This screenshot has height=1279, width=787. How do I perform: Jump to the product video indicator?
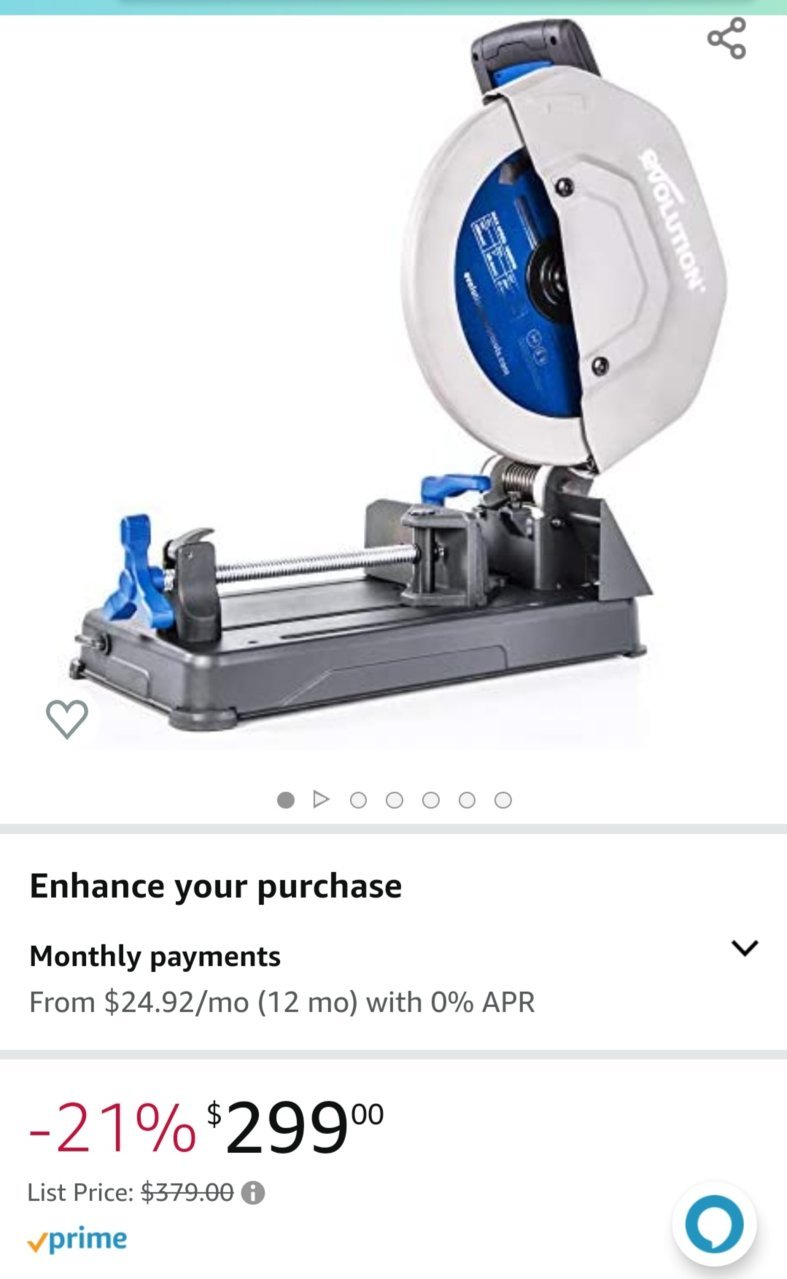point(321,799)
